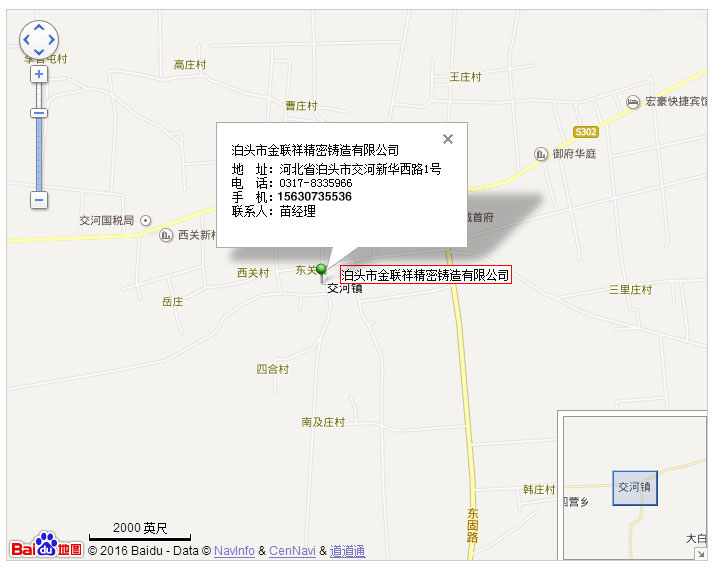Image resolution: width=714 pixels, height=571 pixels.
Task: Pan the map downward with arrow
Action: (x=39, y=52)
